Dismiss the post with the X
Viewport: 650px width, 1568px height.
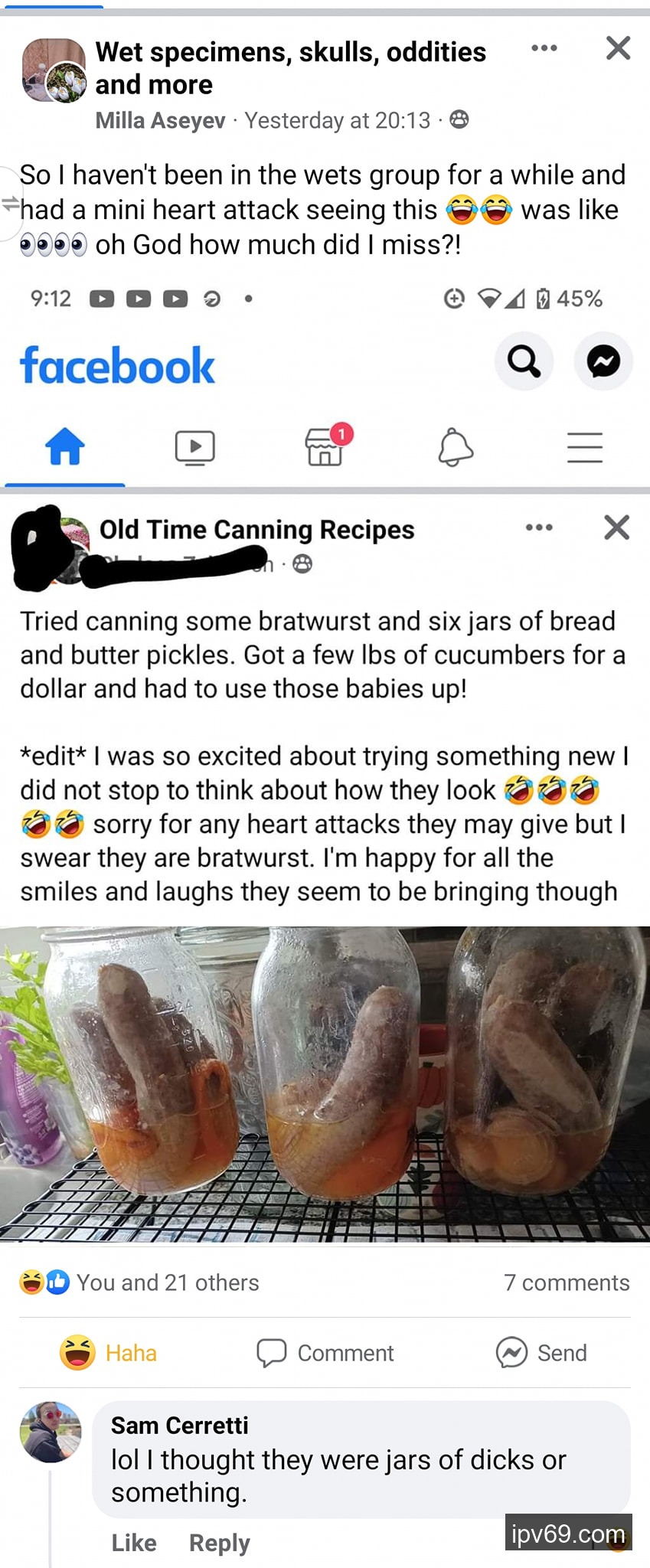(x=618, y=48)
